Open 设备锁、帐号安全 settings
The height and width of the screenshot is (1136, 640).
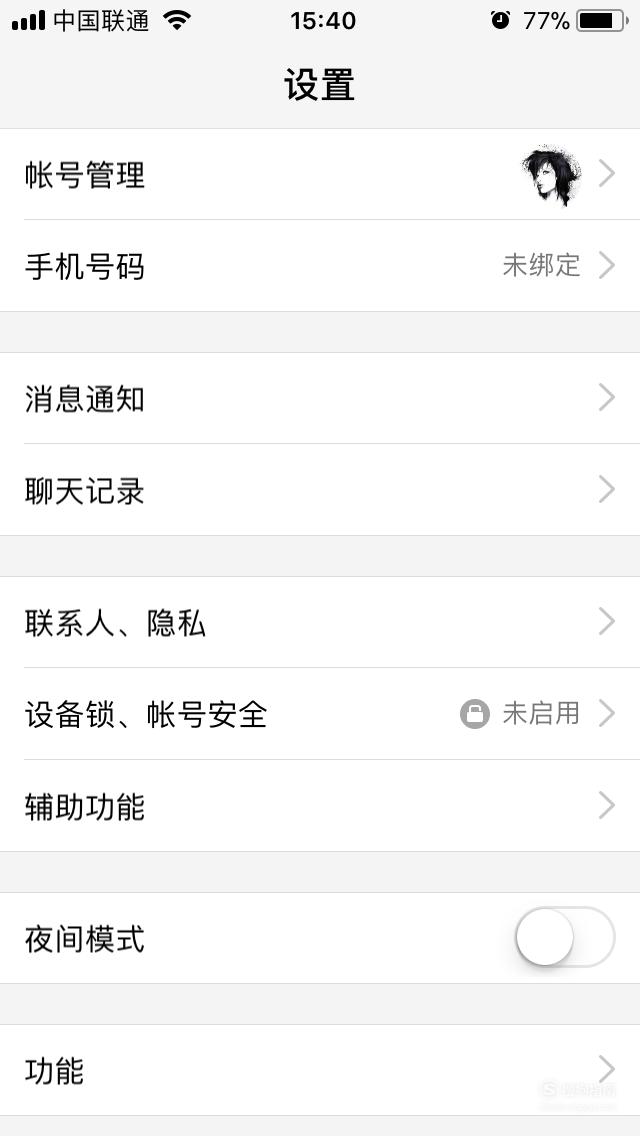pyautogui.click(x=320, y=714)
